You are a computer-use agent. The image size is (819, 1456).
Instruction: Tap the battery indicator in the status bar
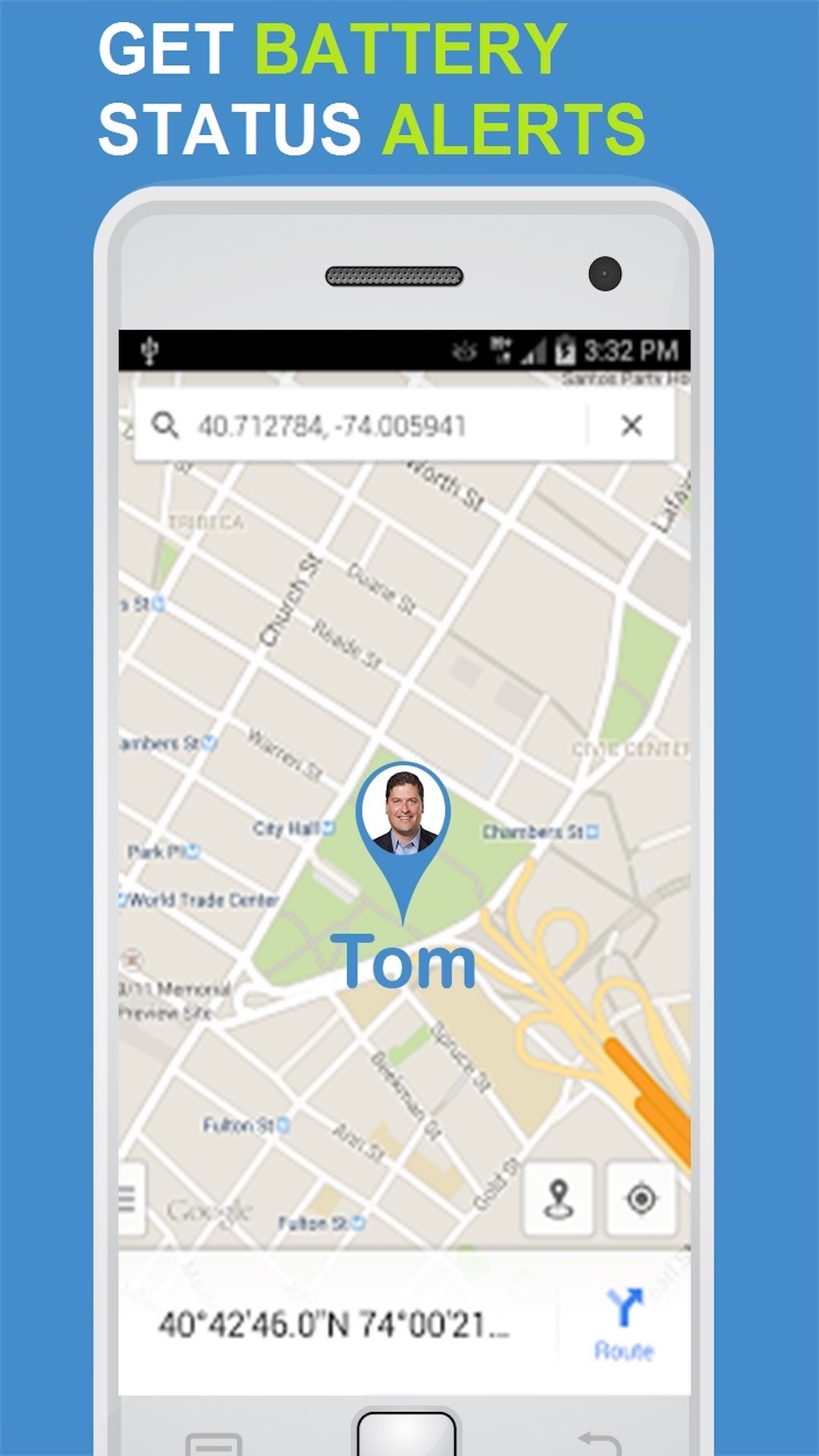tap(564, 347)
